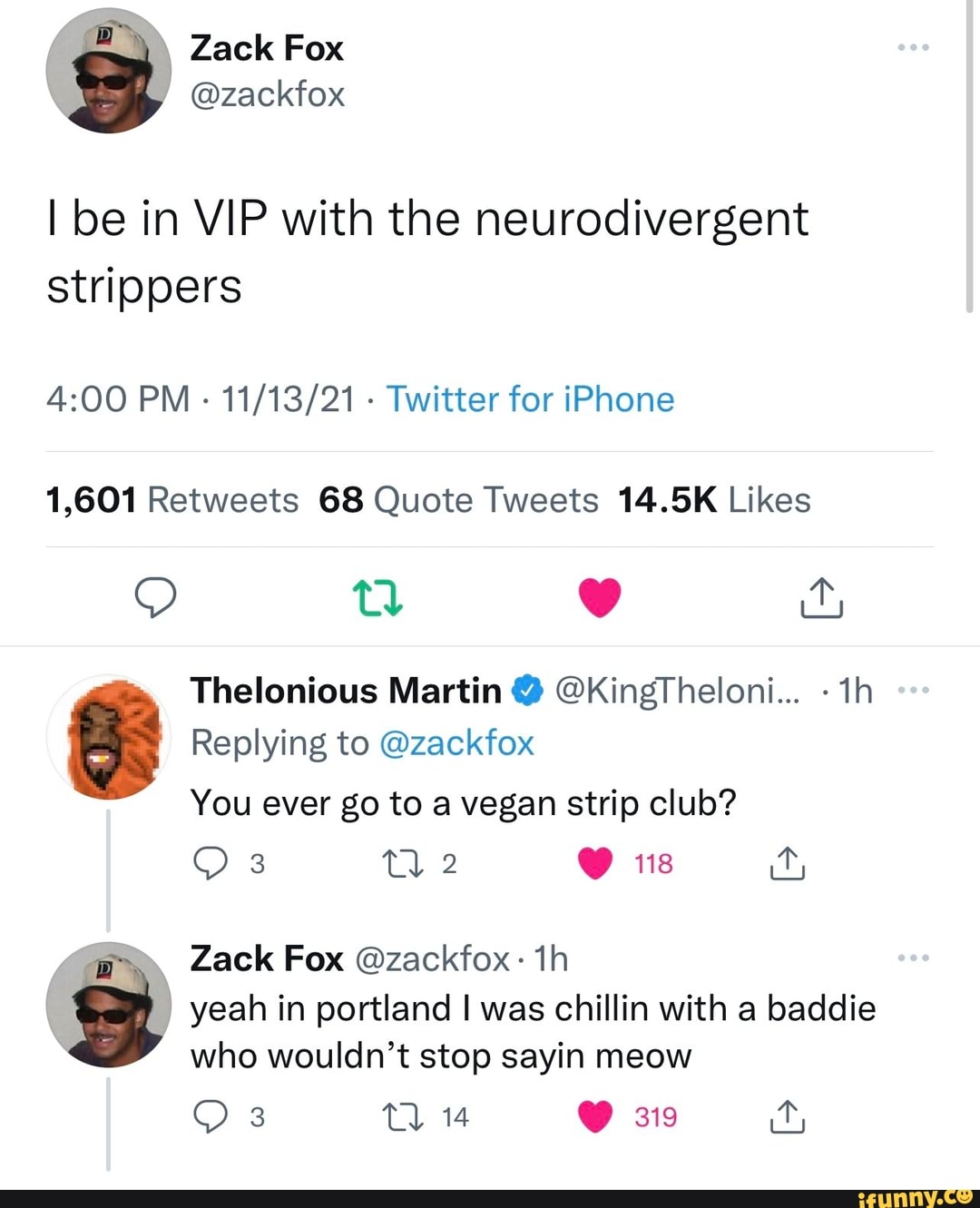Open the 14.5K Likes list
Image resolution: width=980 pixels, height=1208 pixels.
(716, 499)
